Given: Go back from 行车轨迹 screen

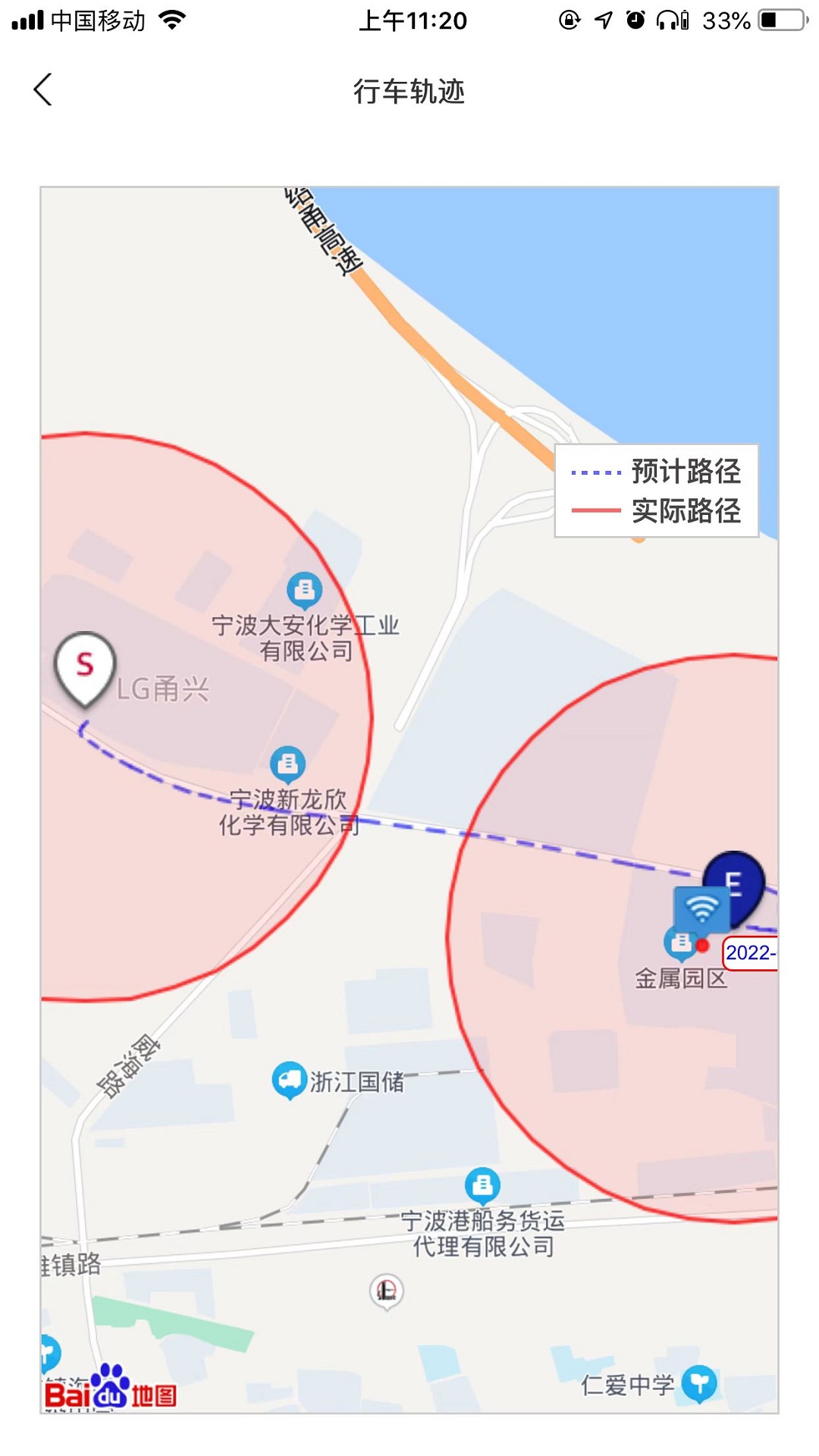Looking at the screenshot, I should click(43, 89).
